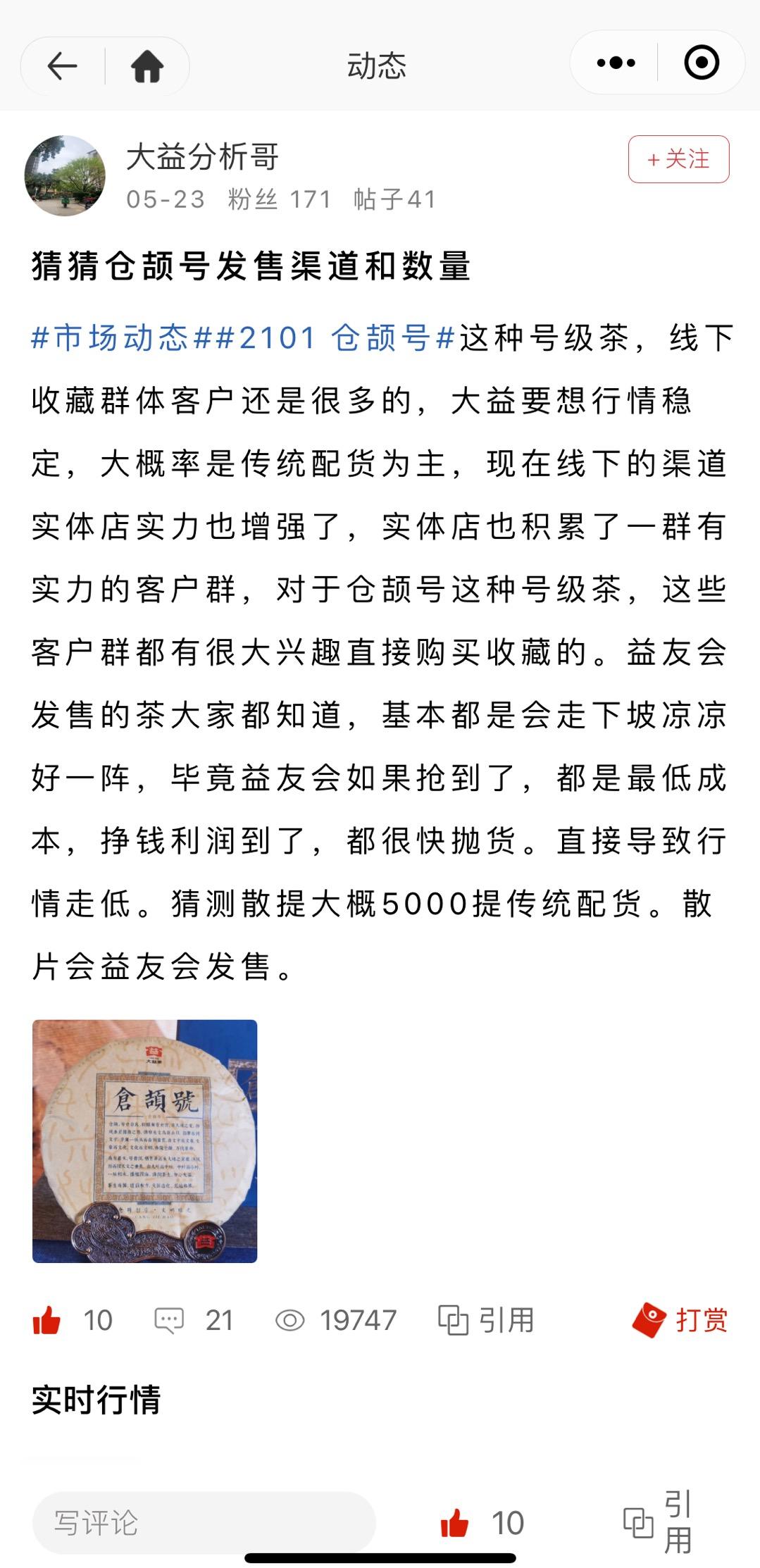Open the three-dot more menu
The height and width of the screenshot is (1568, 760).
tap(616, 63)
